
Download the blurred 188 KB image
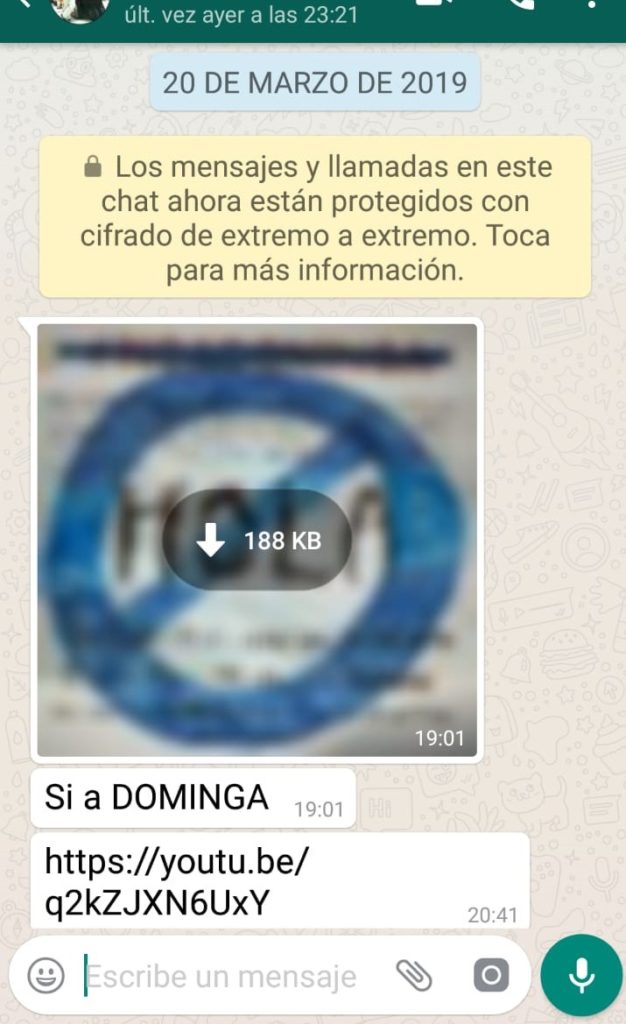(x=257, y=541)
